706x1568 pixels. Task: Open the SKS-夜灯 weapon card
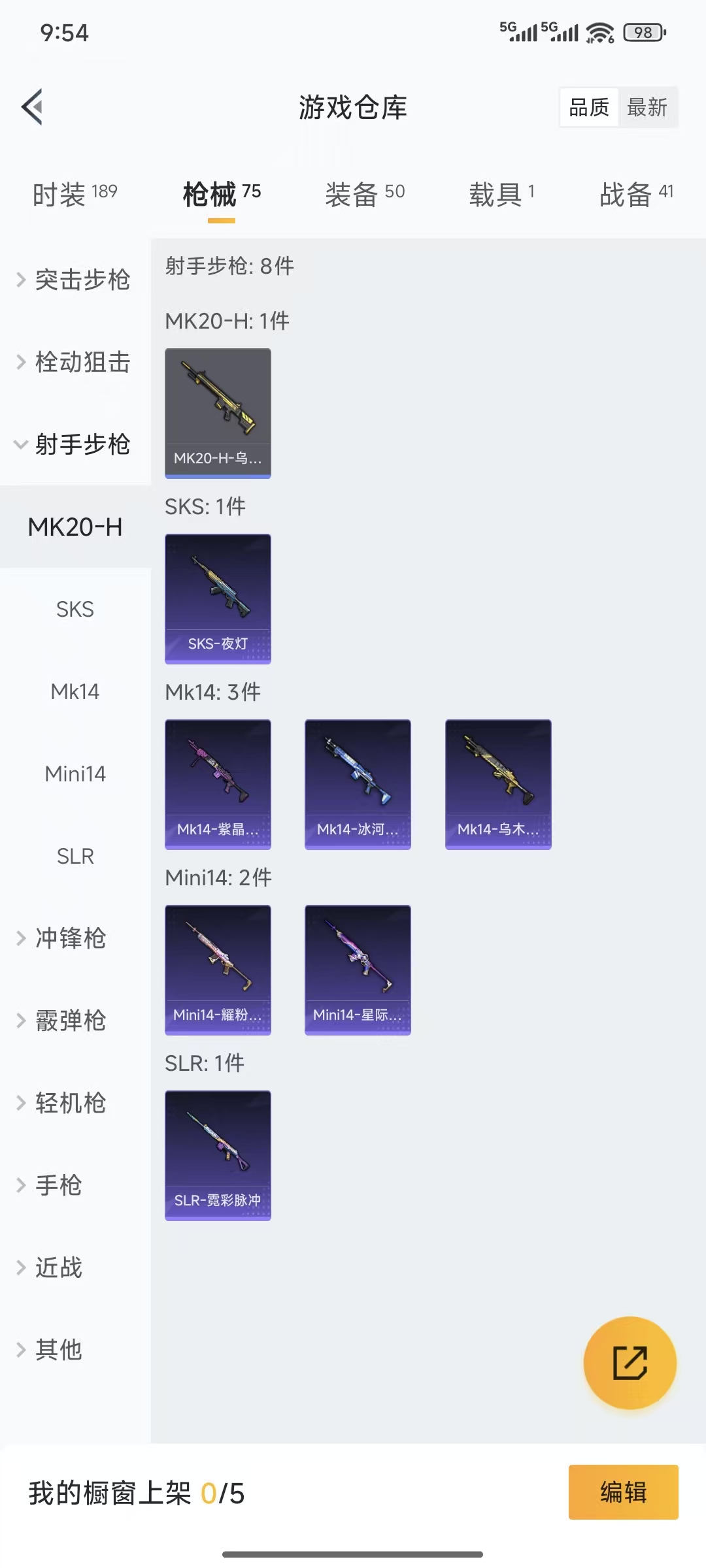pyautogui.click(x=218, y=600)
